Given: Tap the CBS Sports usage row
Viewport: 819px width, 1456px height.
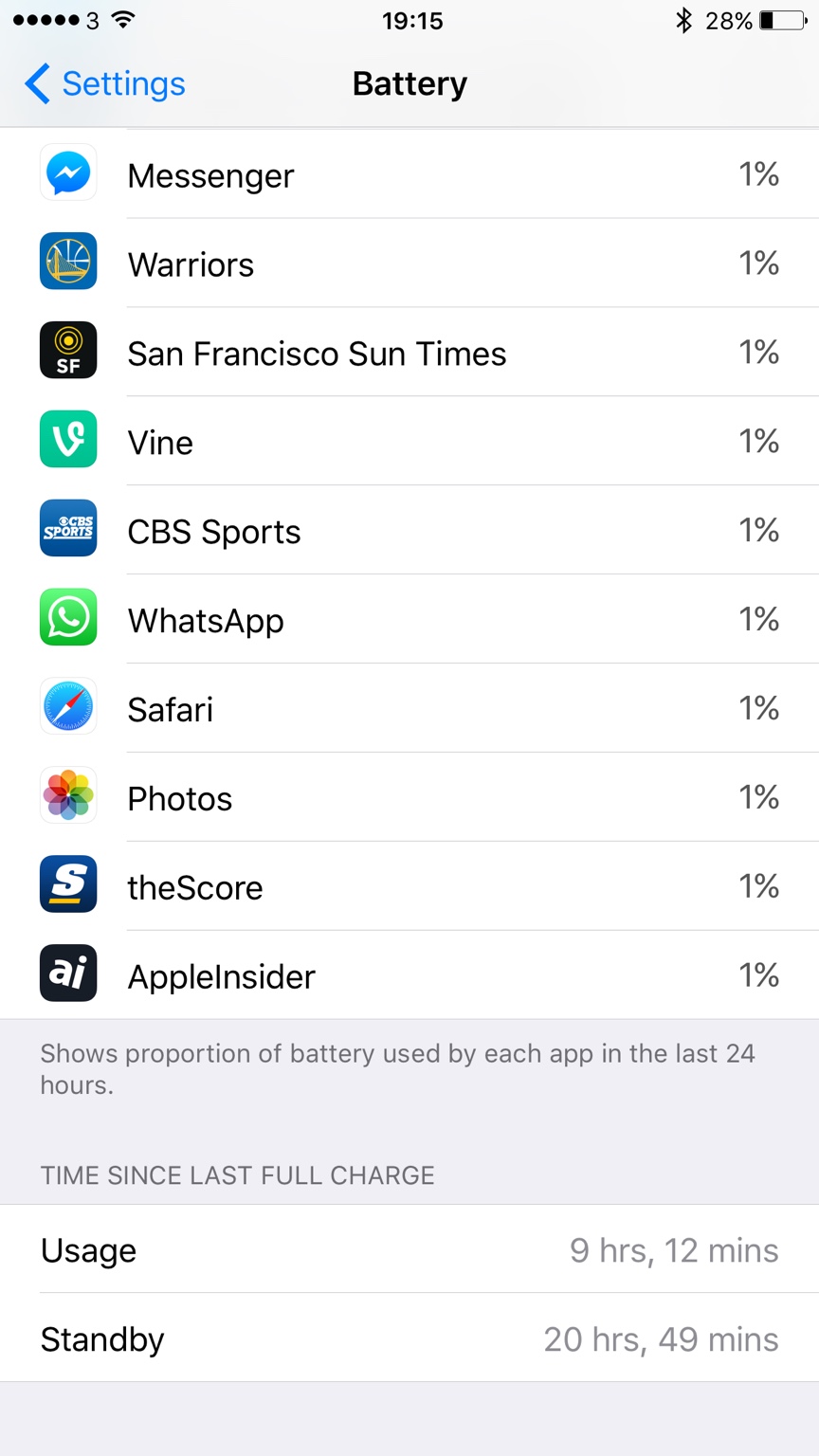Looking at the screenshot, I should (x=409, y=532).
